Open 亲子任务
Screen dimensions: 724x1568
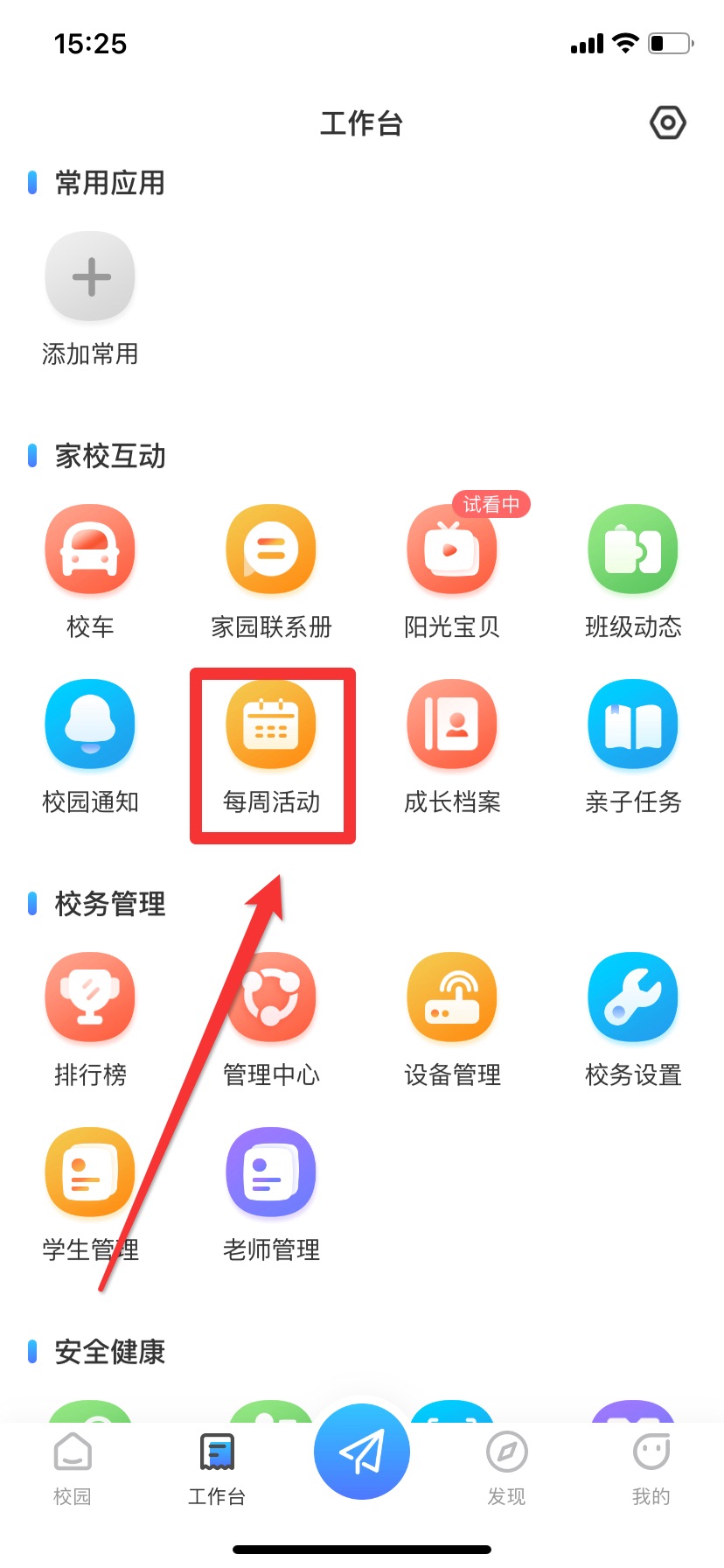633,724
